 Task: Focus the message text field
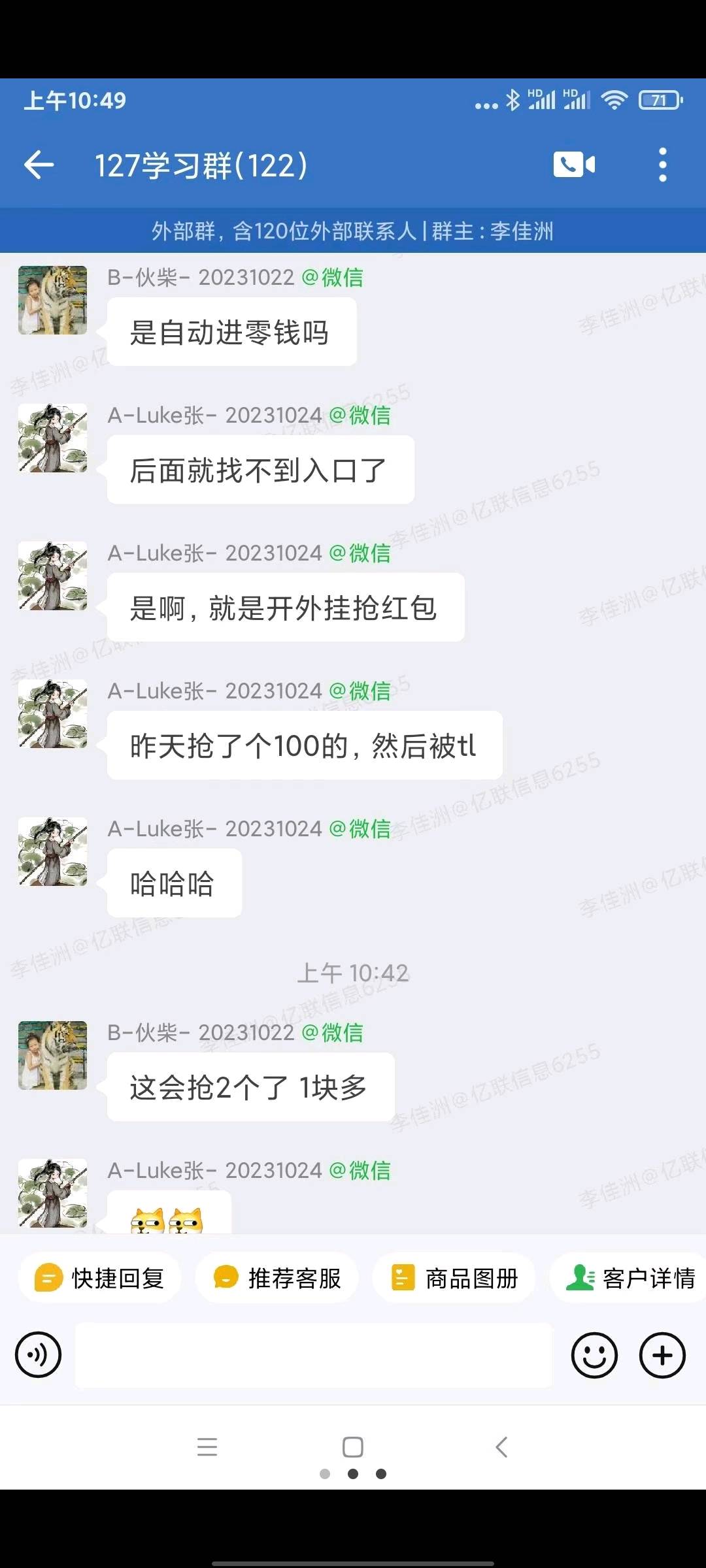coord(313,1356)
